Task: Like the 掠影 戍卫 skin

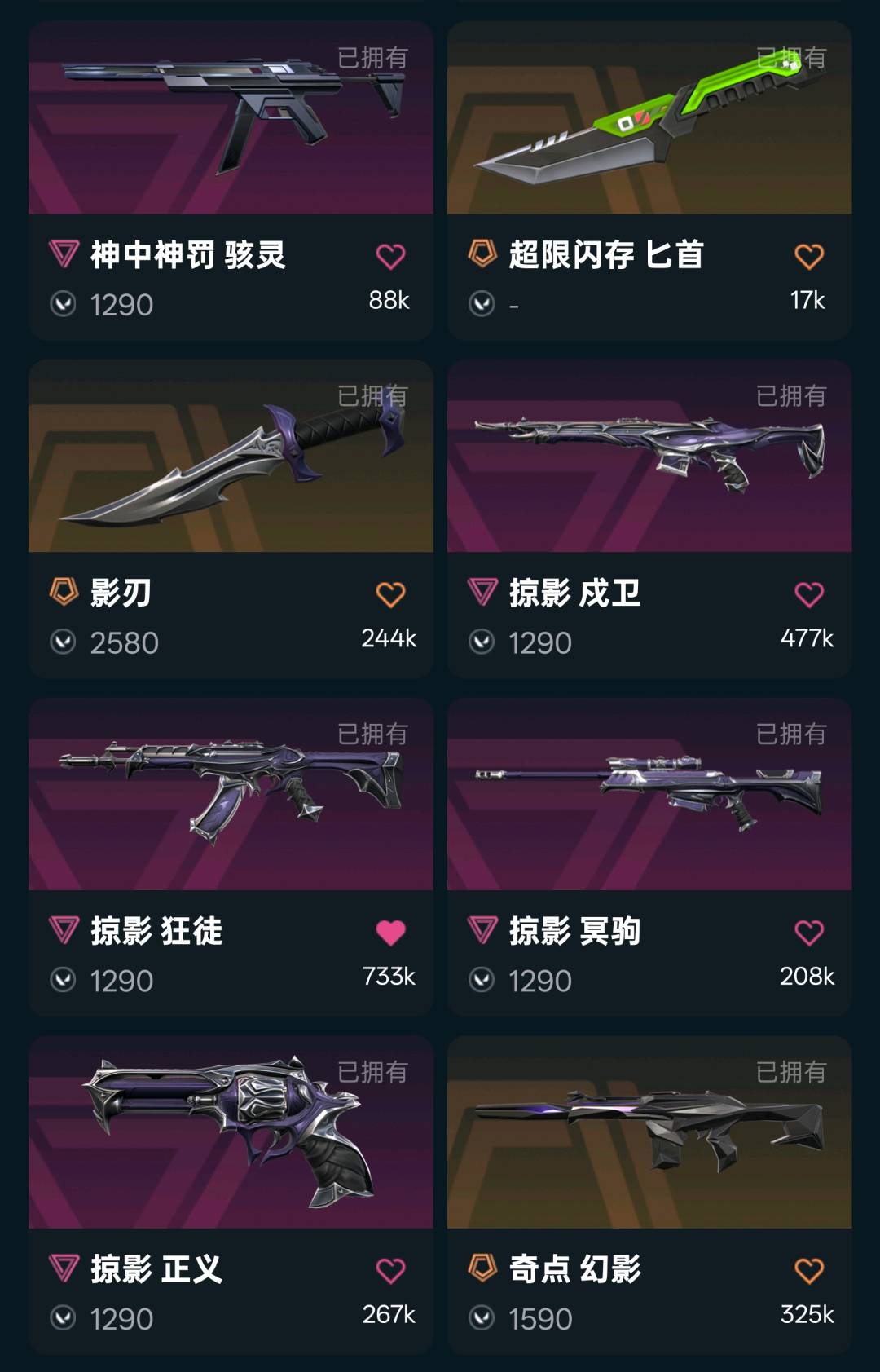Action: [x=808, y=594]
